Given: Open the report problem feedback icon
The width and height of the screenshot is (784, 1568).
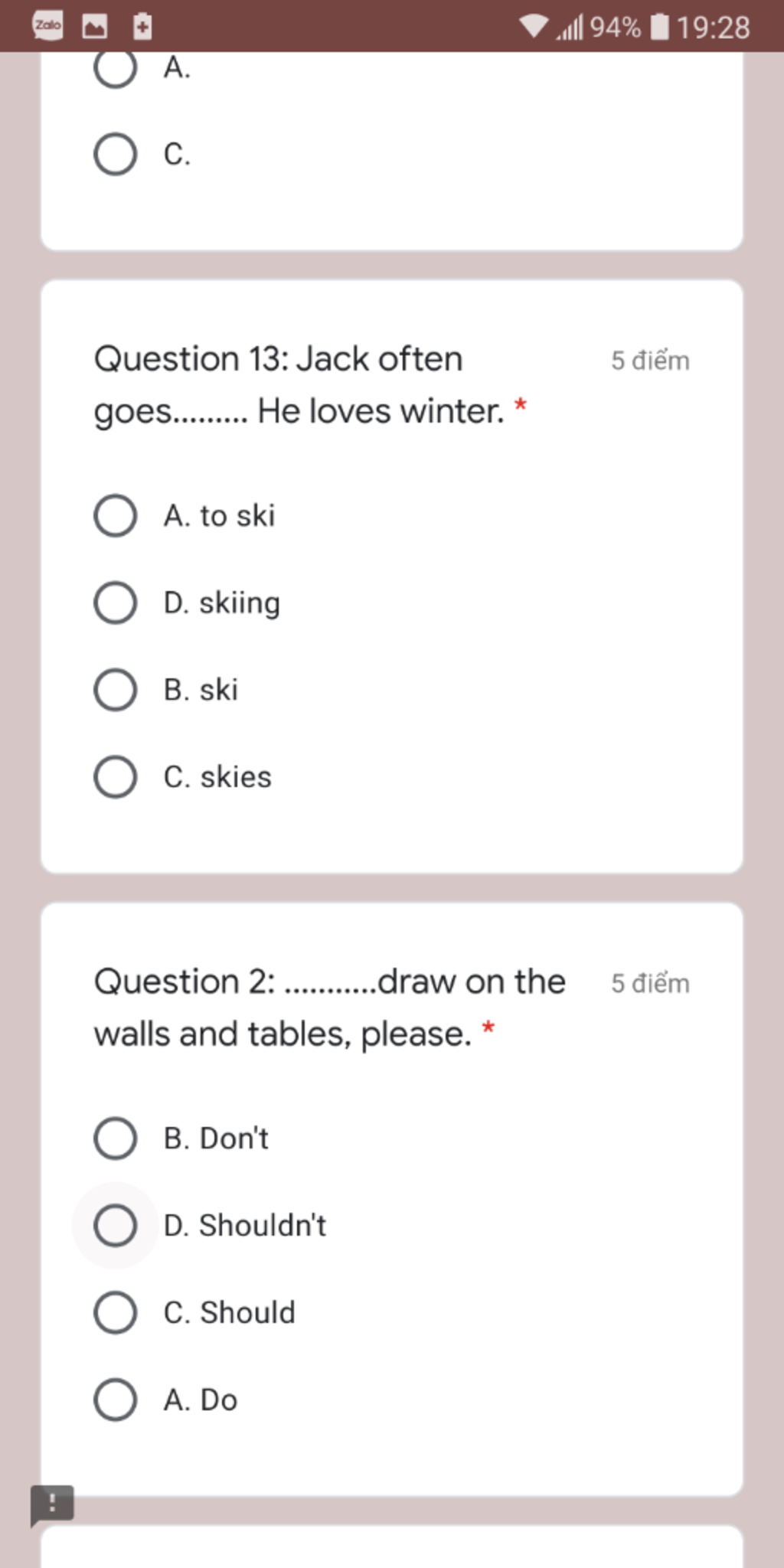Looking at the screenshot, I should [x=51, y=1503].
